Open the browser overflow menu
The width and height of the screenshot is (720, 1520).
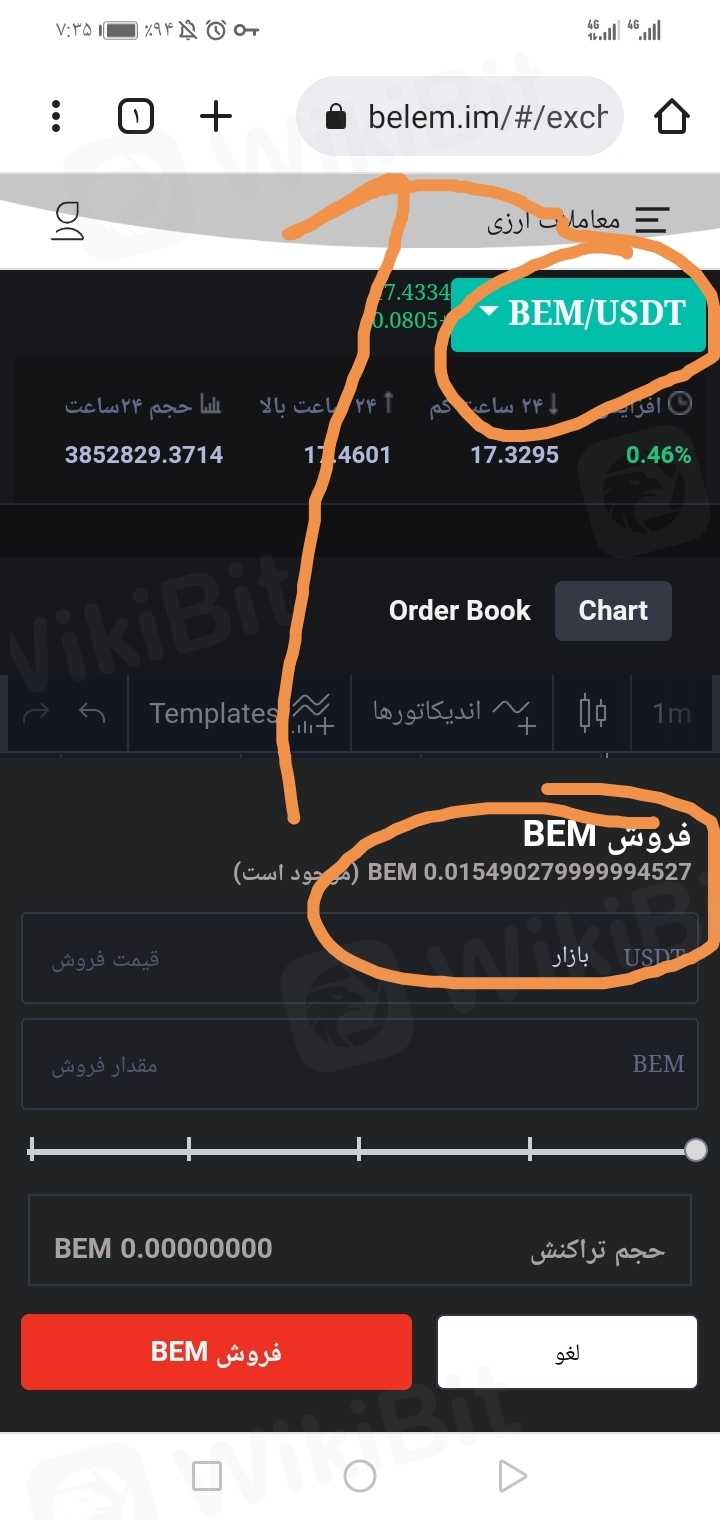click(x=56, y=116)
